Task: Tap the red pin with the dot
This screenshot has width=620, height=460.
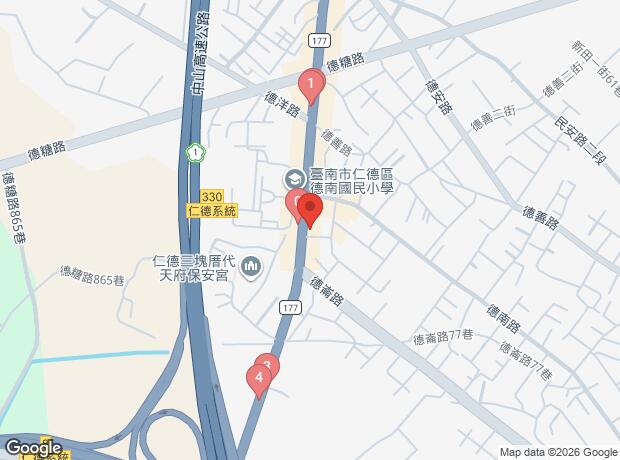Action: 309,211
